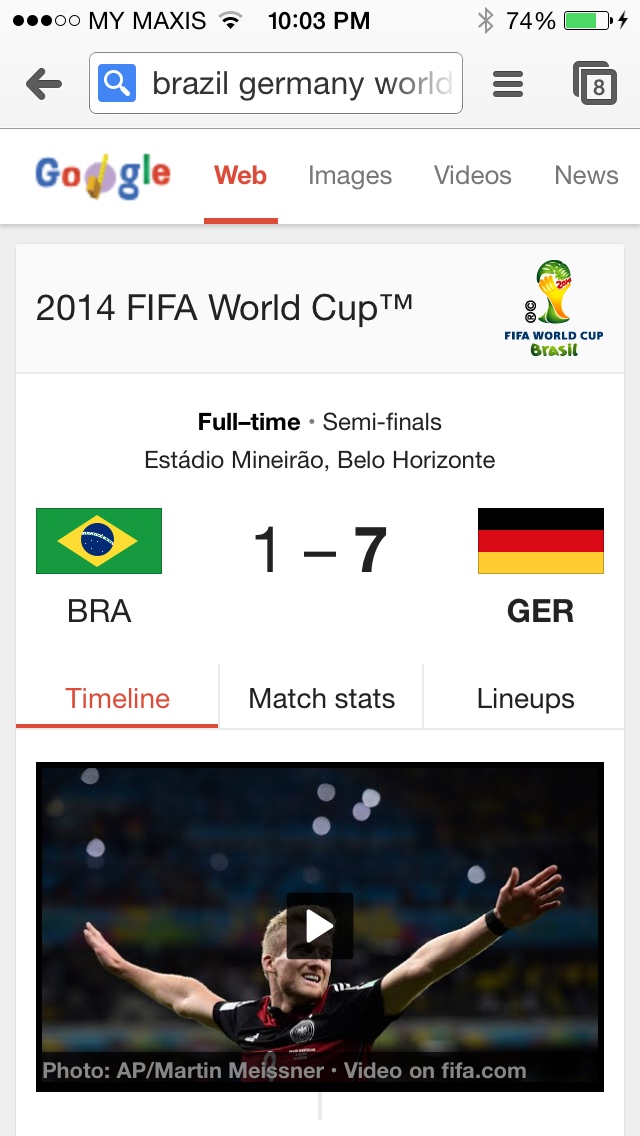Show the Lineups tab
This screenshot has width=640, height=1136.
tap(525, 698)
